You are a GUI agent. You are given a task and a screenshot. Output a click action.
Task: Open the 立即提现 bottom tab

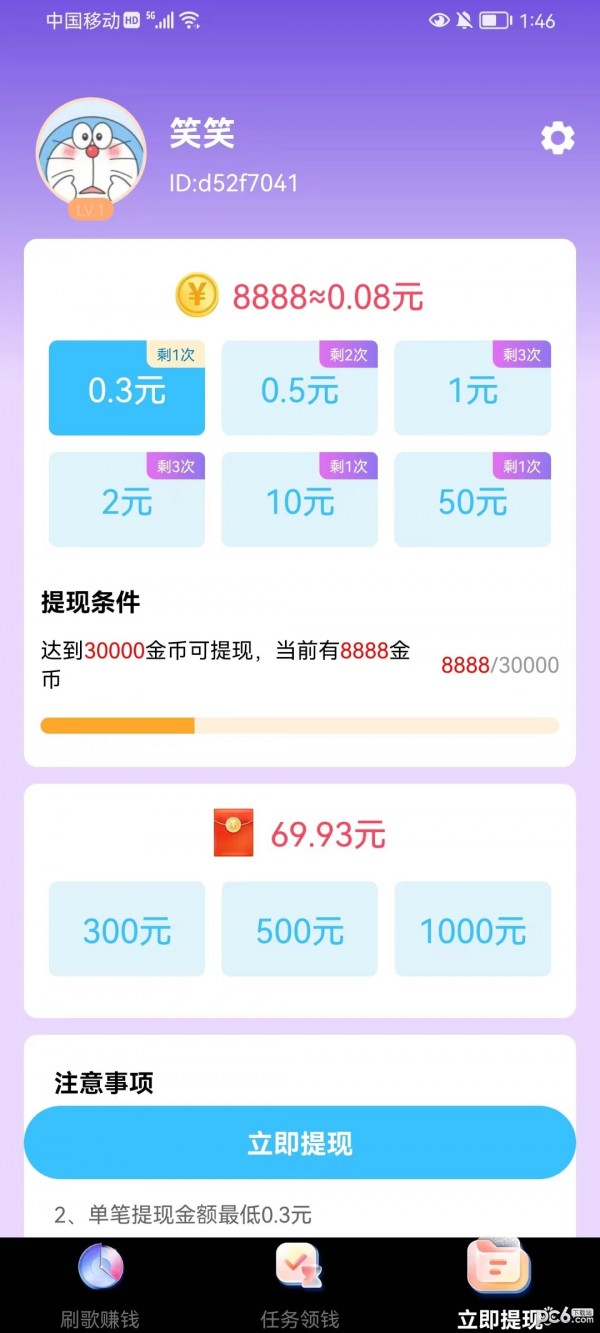click(x=497, y=1285)
